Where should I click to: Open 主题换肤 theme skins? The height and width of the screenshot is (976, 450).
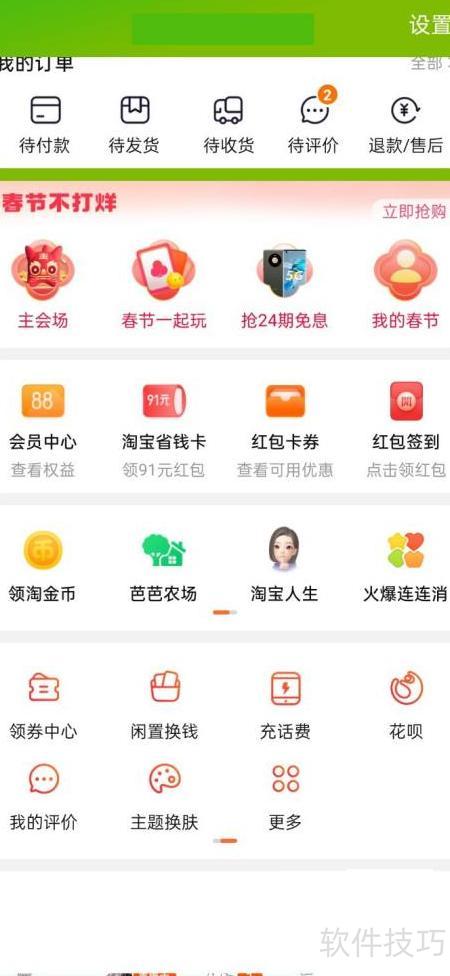[164, 797]
